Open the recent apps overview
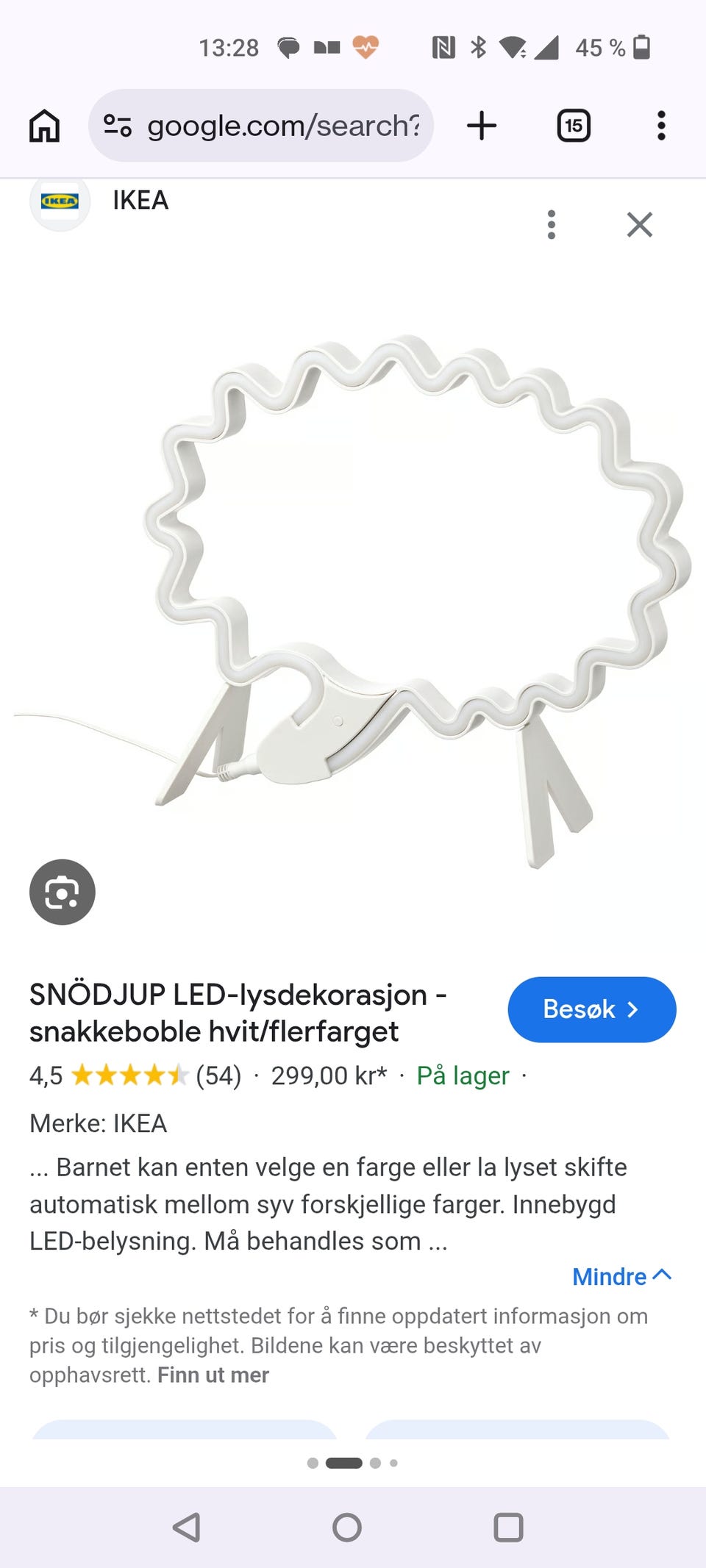This screenshot has height=1568, width=706. 508,1527
